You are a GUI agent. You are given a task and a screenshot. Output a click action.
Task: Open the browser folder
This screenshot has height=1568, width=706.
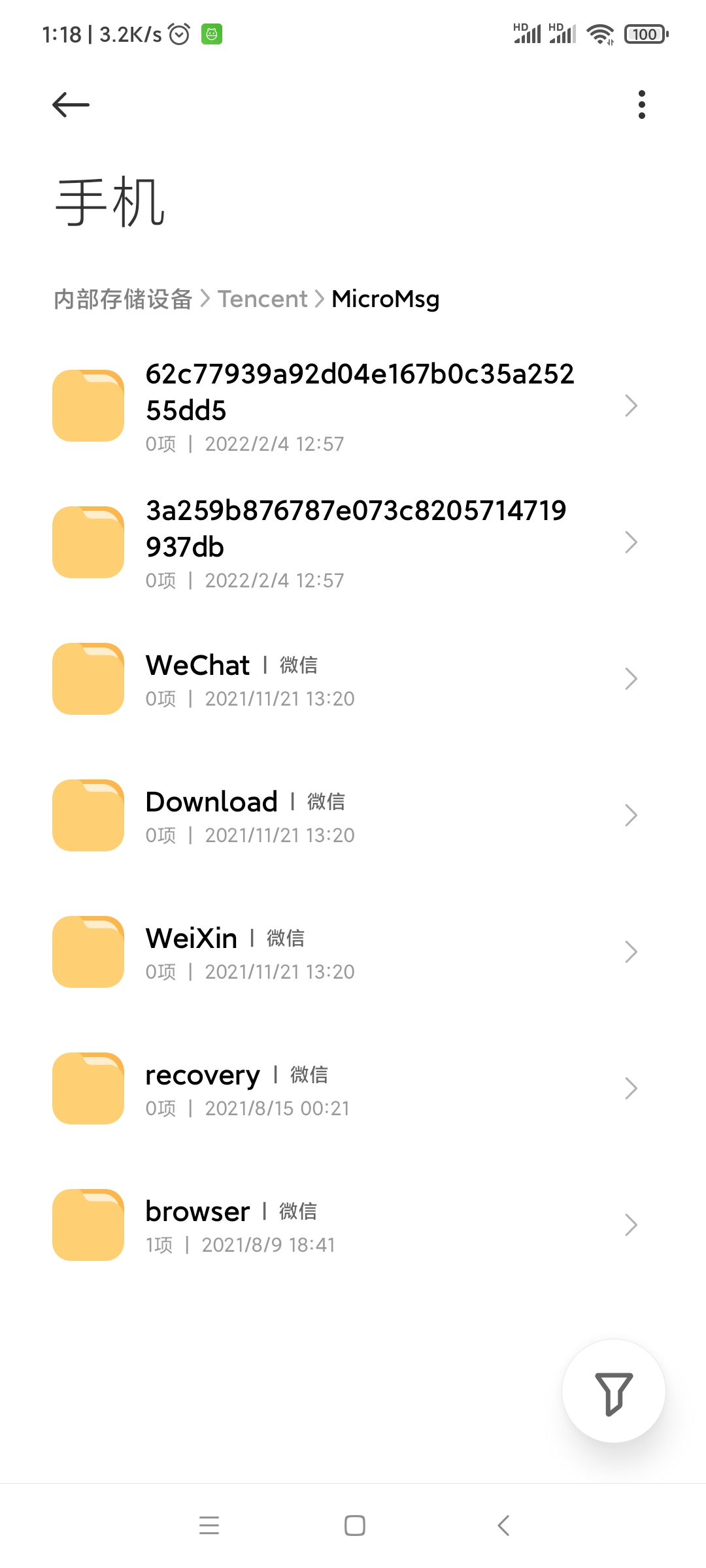pos(353,1225)
